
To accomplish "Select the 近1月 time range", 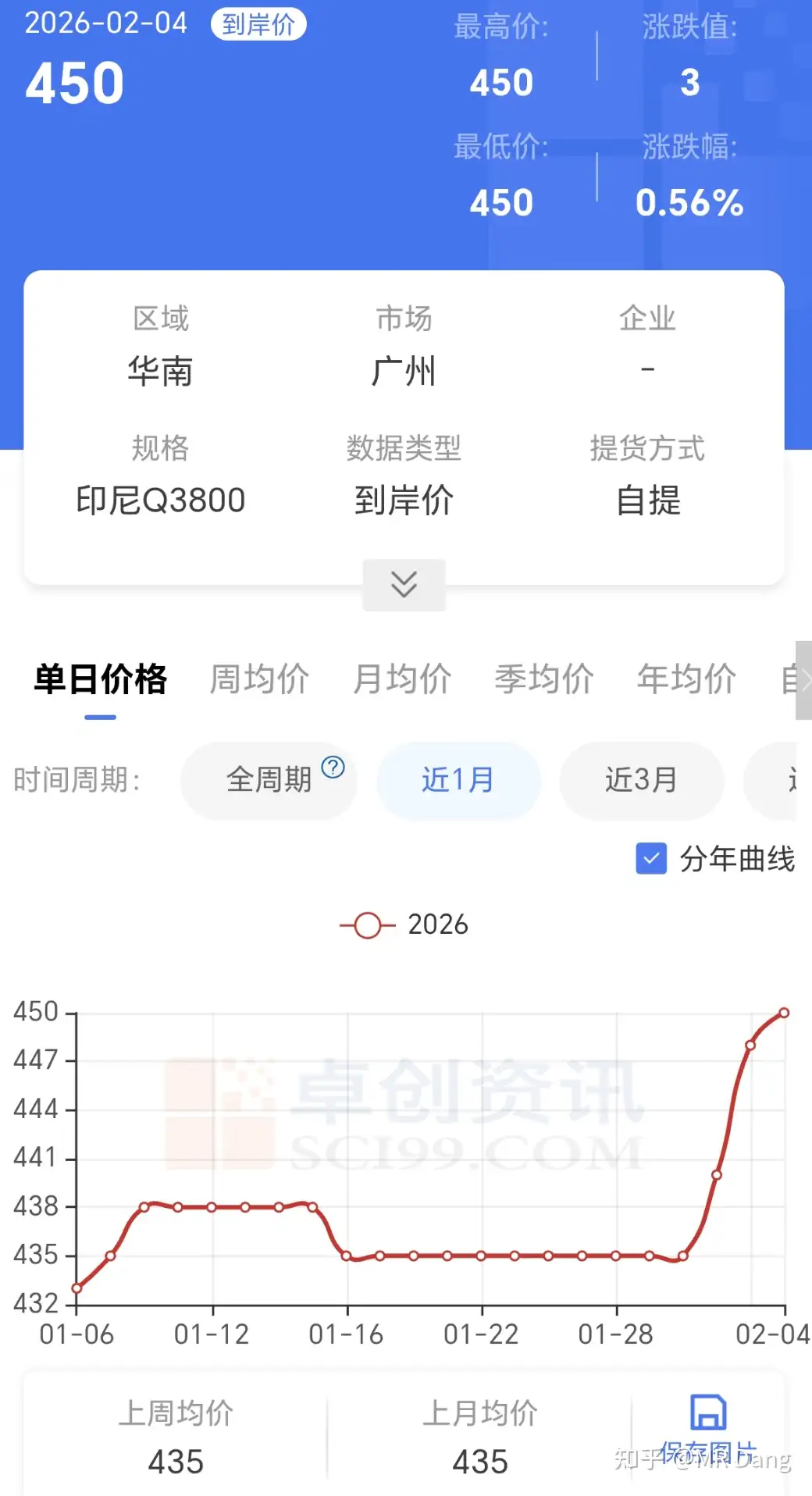I will pos(458,781).
